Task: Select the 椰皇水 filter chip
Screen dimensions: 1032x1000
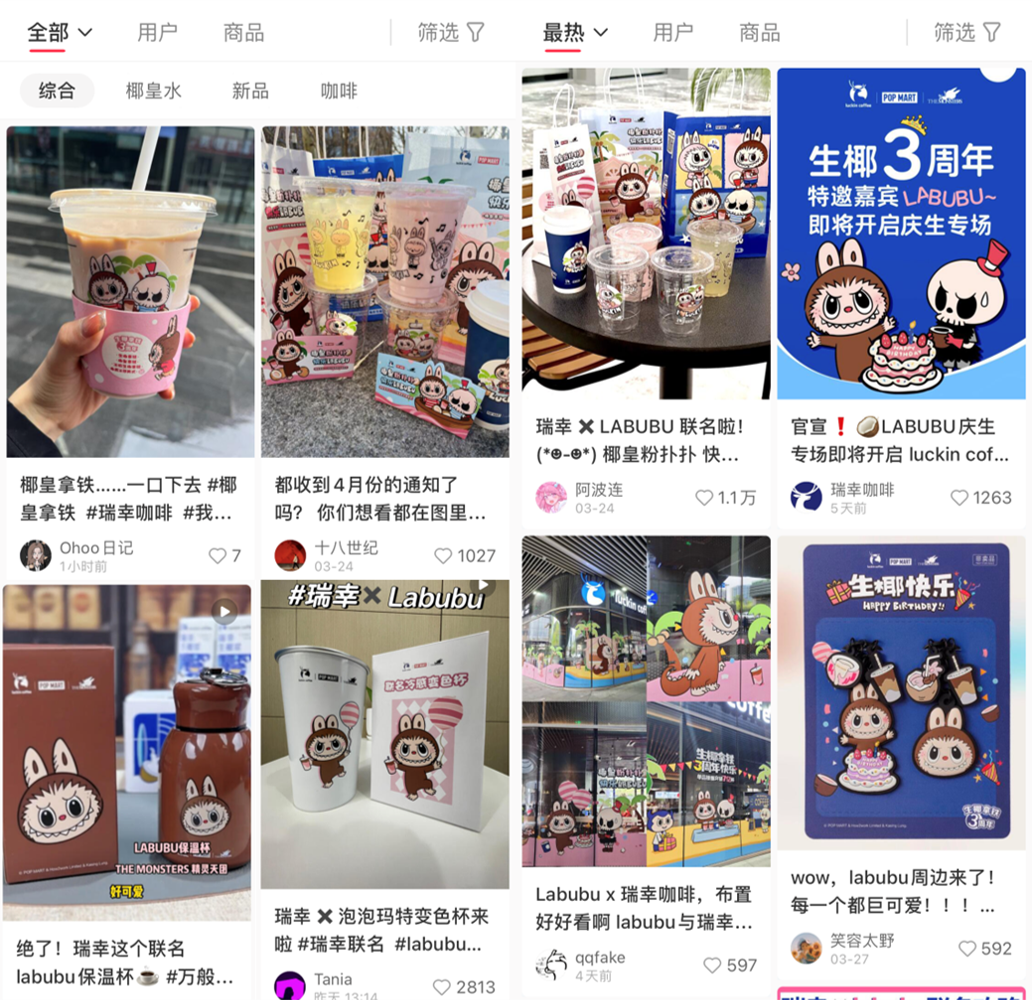Action: click(x=153, y=91)
